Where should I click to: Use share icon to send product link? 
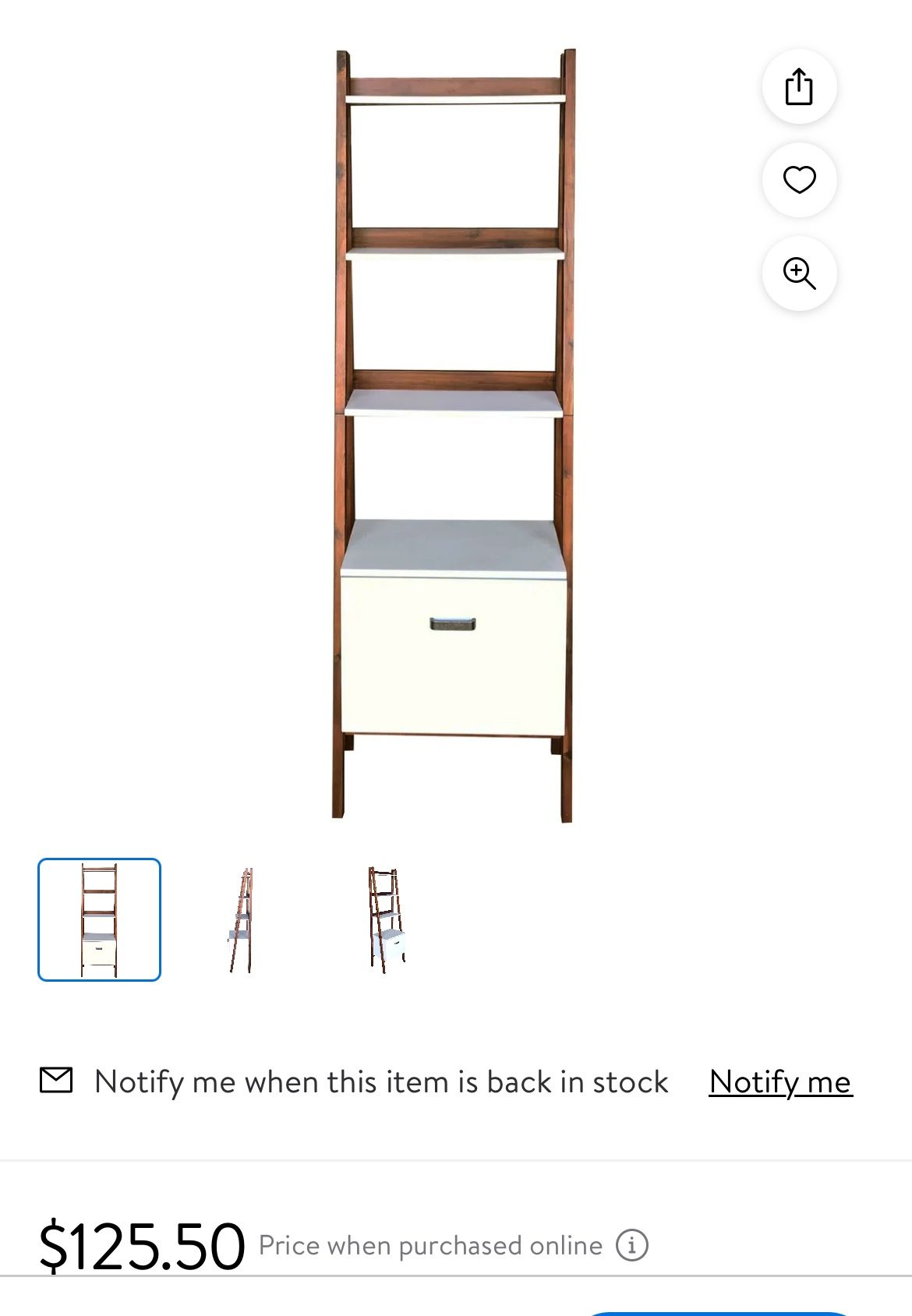798,87
